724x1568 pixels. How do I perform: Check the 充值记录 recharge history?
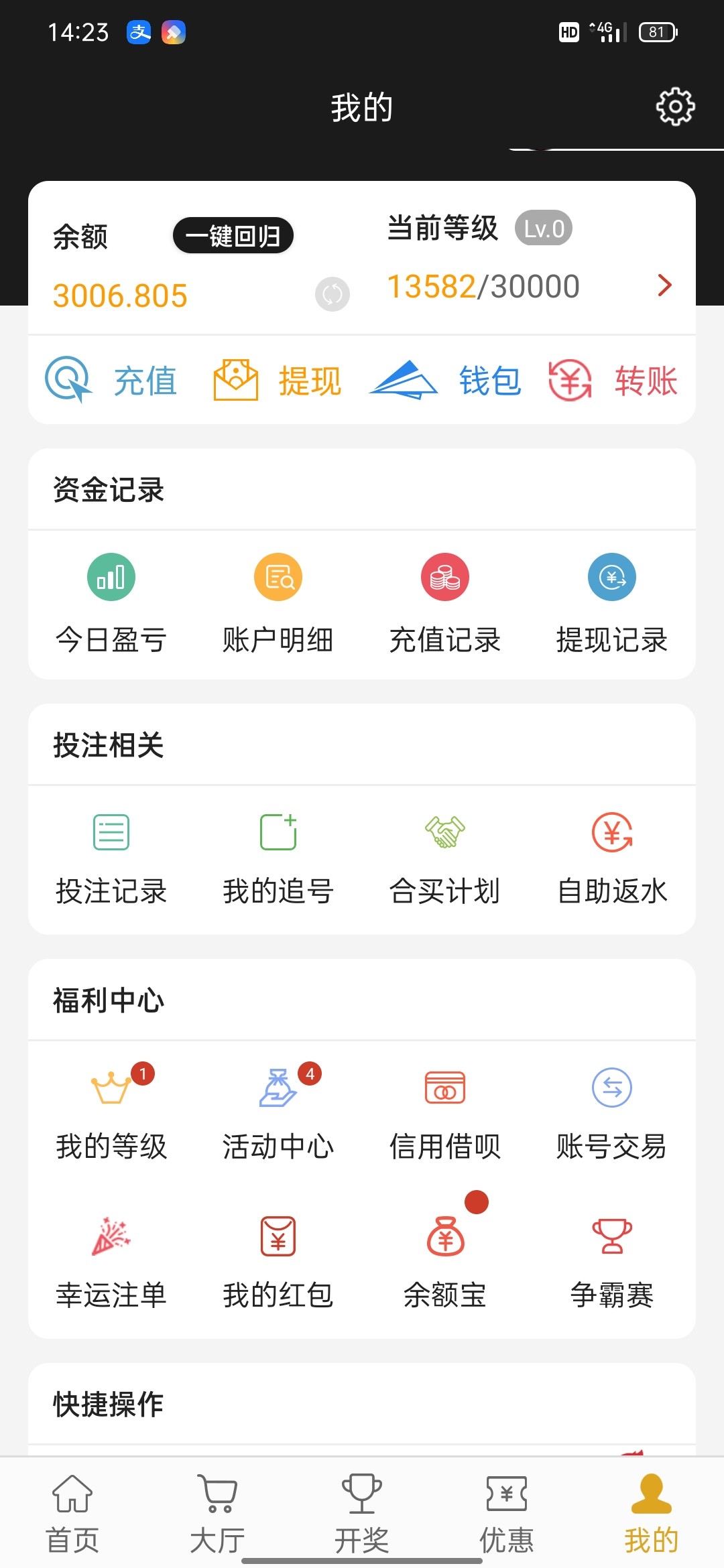pos(444,603)
